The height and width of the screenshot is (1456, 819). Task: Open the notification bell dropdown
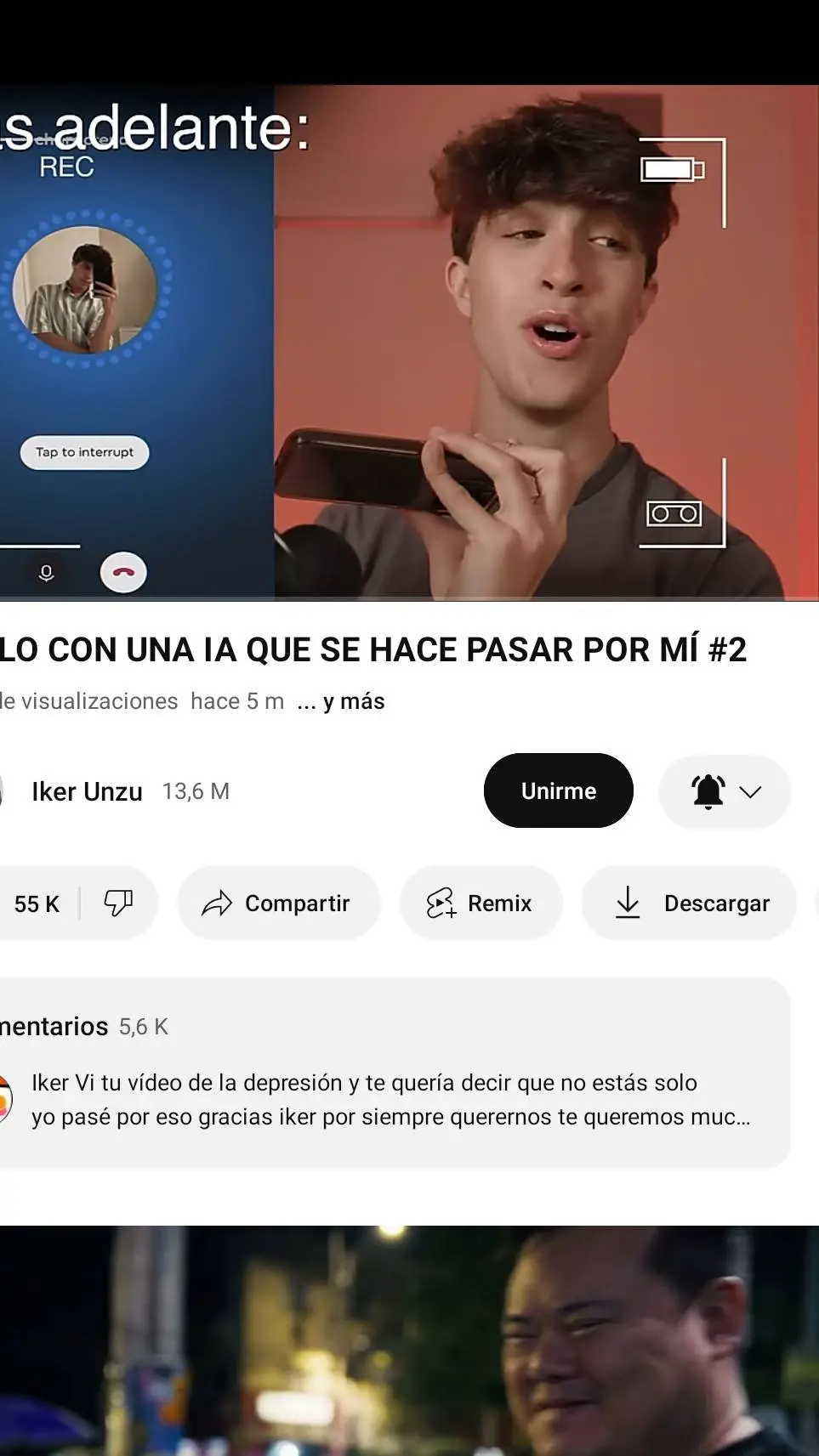point(725,791)
